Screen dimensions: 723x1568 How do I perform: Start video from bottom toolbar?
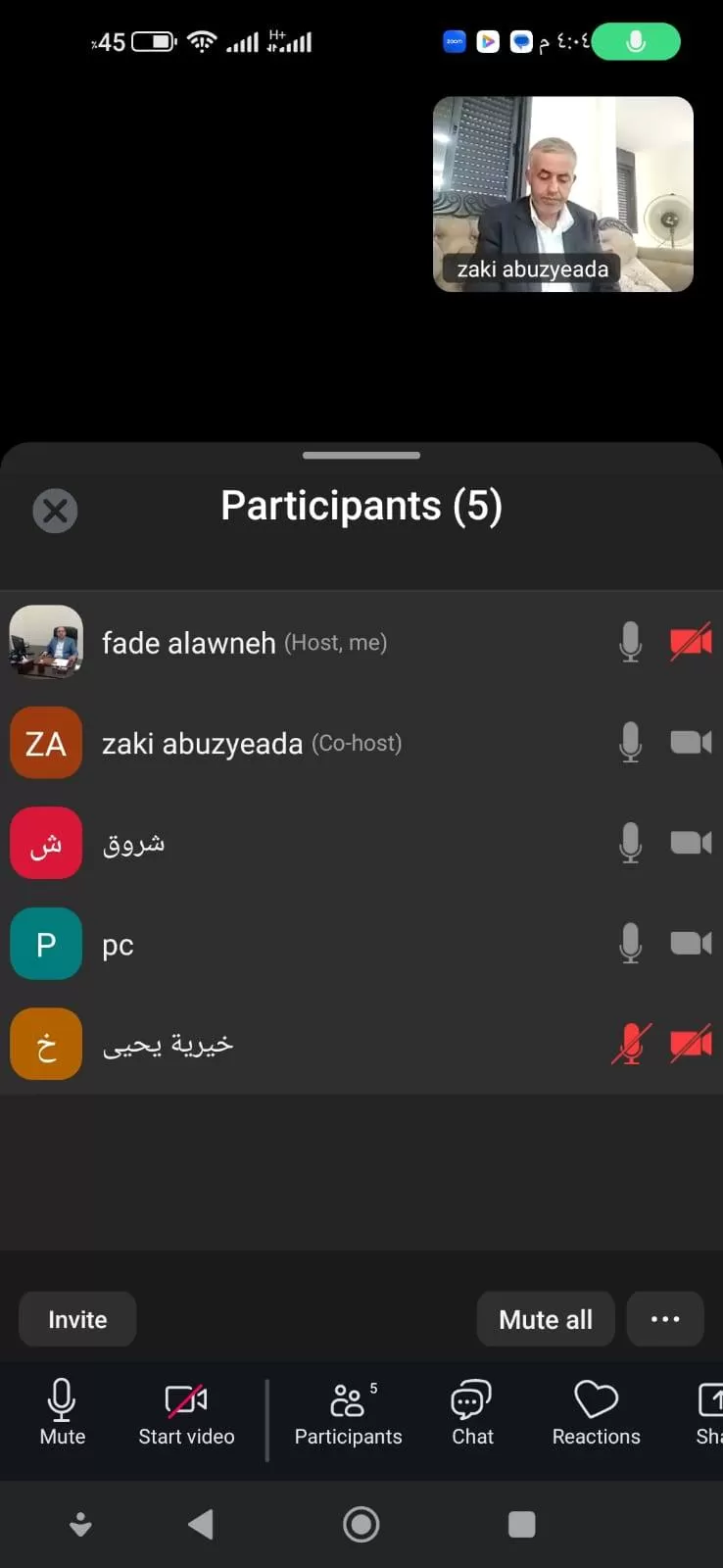click(186, 1412)
